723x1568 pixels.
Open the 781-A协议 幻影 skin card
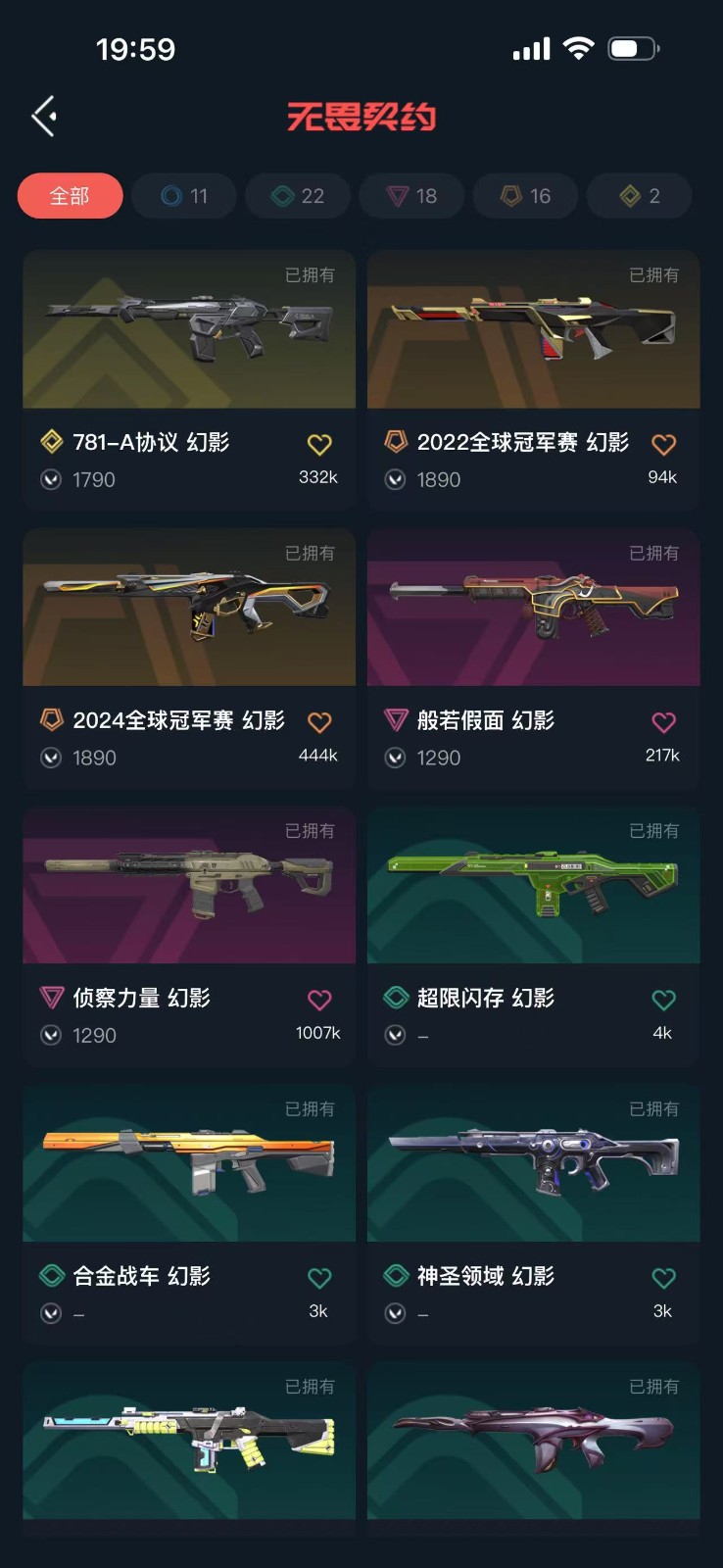(189, 330)
